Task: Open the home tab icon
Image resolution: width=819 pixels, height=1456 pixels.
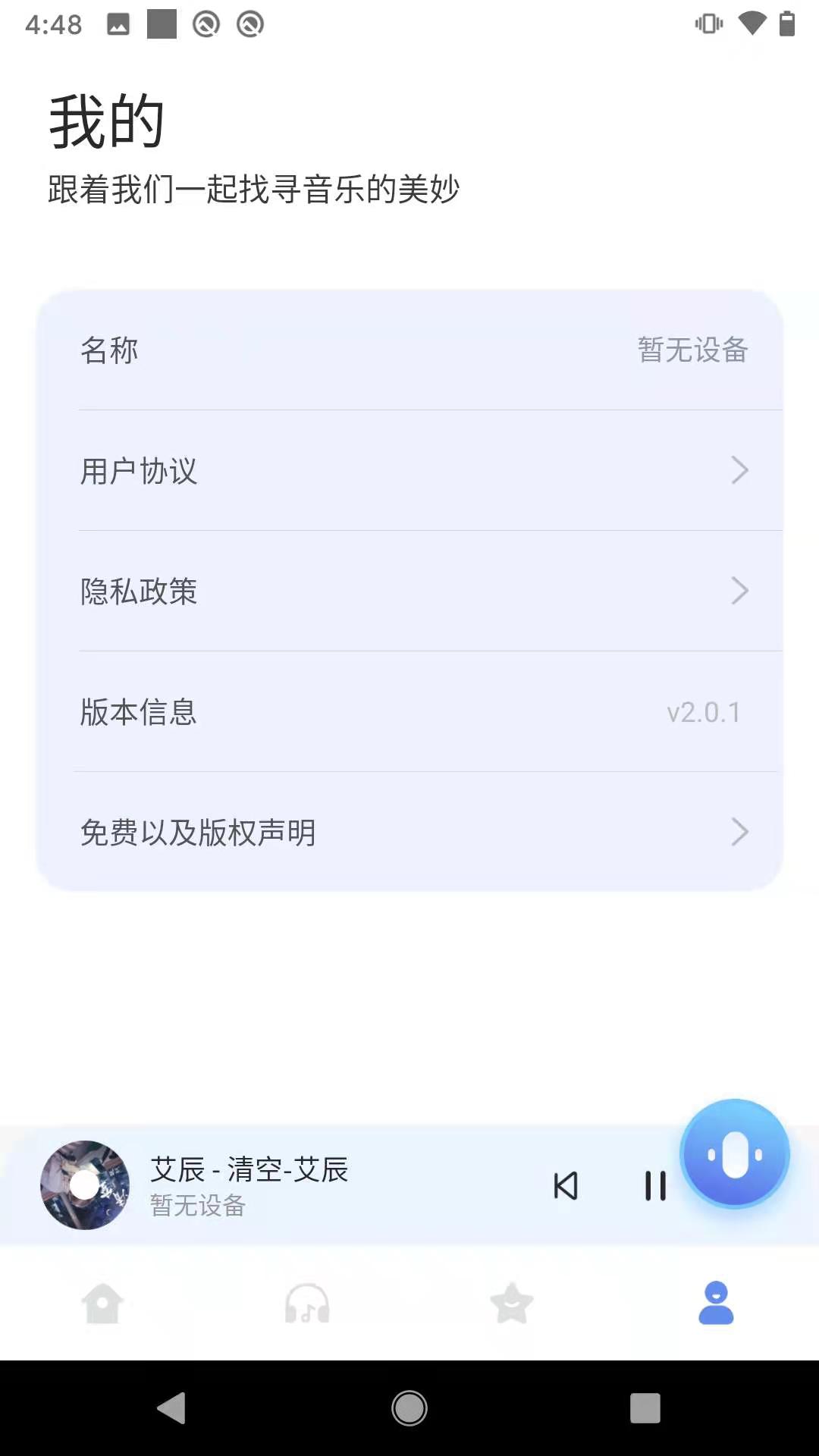Action: pyautogui.click(x=102, y=1301)
